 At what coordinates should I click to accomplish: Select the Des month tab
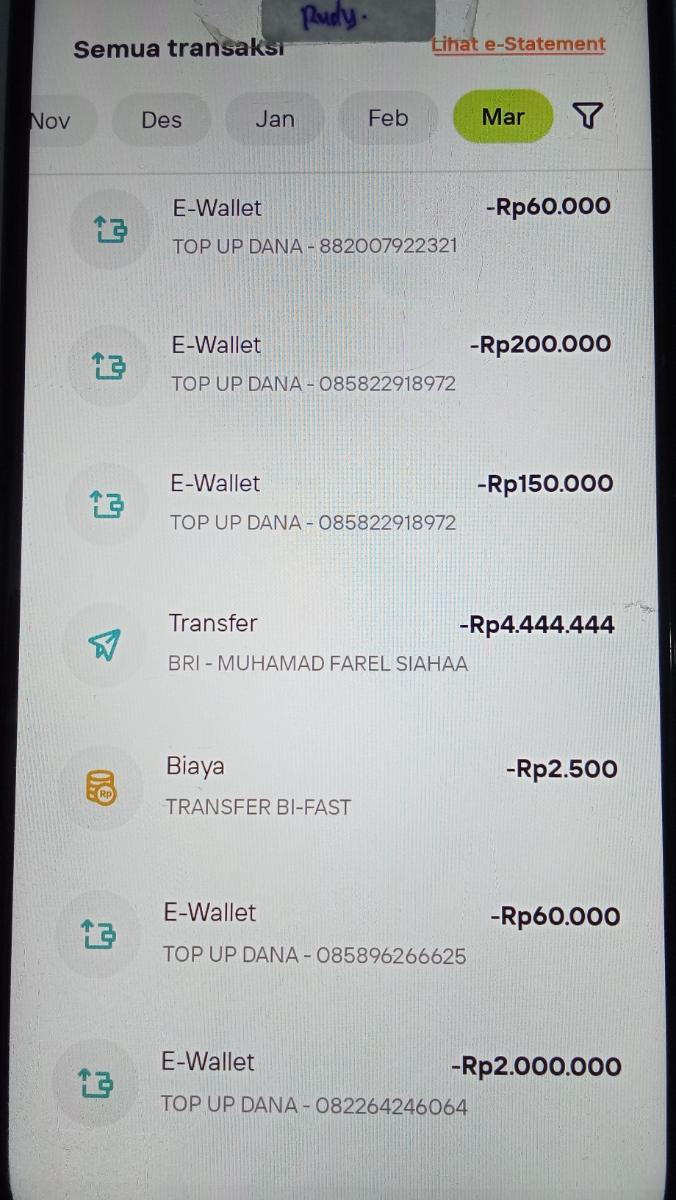[161, 120]
